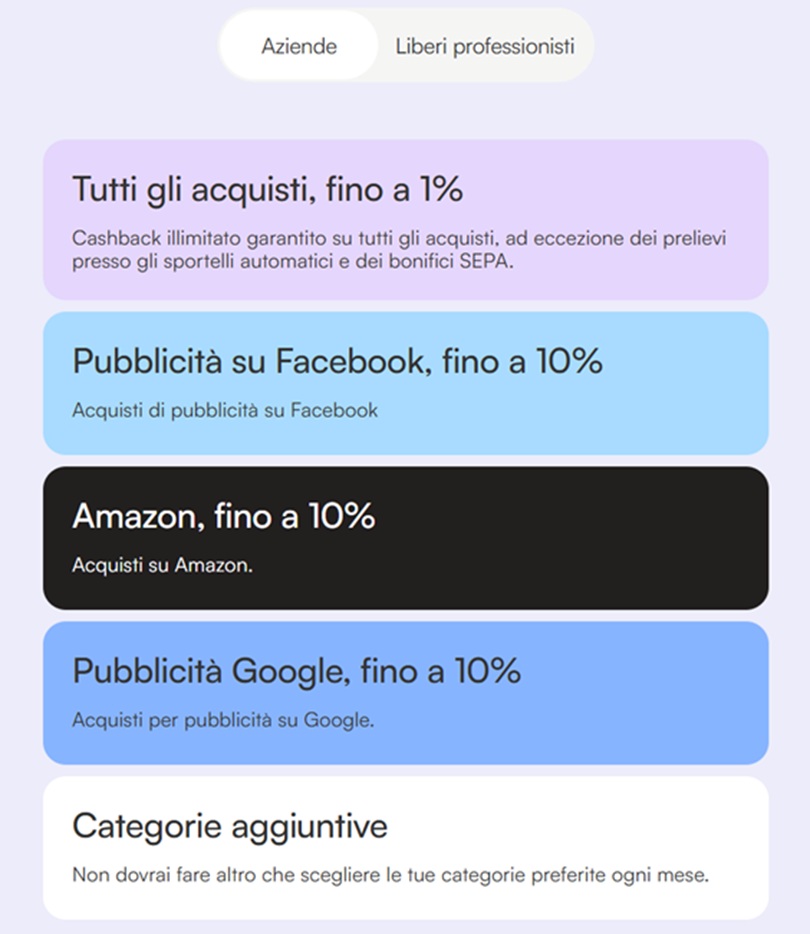Open the Pubblicità Google cashback category
Screen dimensions: 810x934
click(405, 692)
